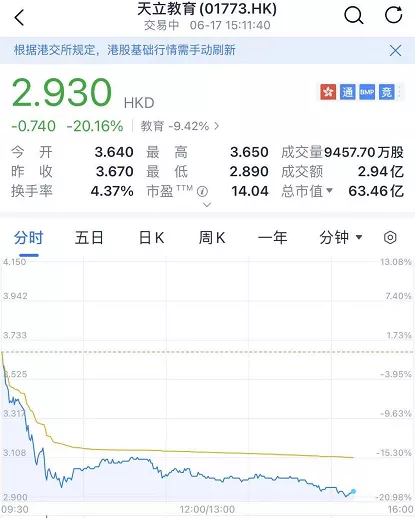Screen dimensions: 415x518
Task: Open the stock search icon
Action: coord(354,16)
